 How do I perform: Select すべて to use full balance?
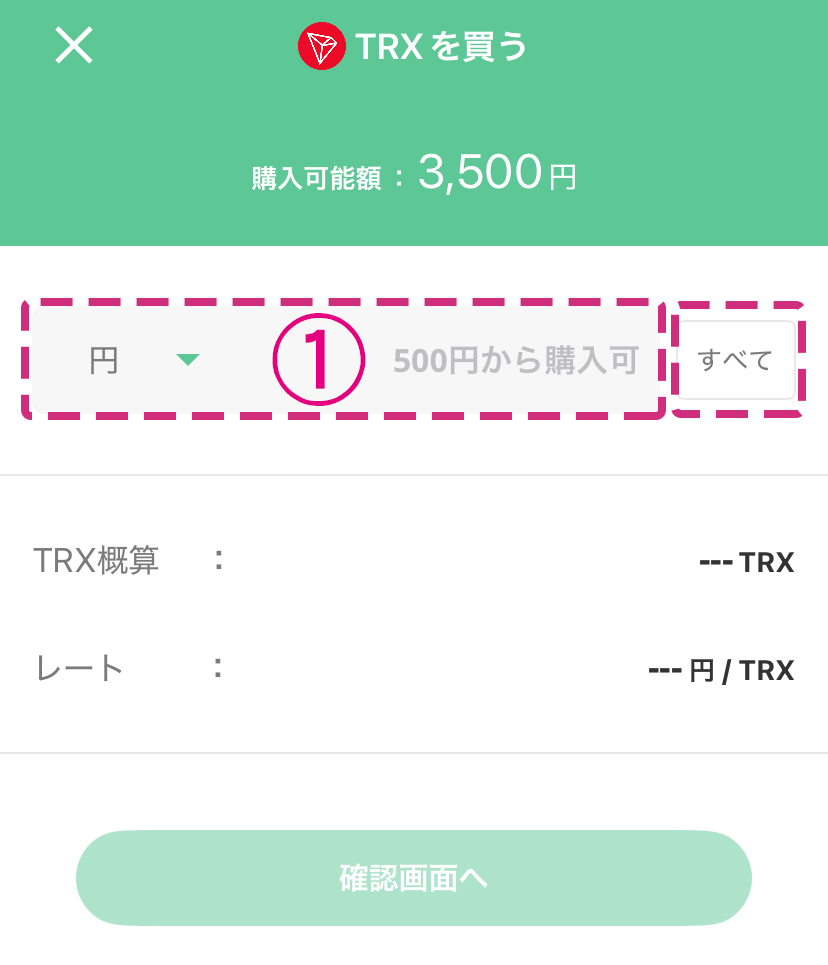[x=736, y=360]
